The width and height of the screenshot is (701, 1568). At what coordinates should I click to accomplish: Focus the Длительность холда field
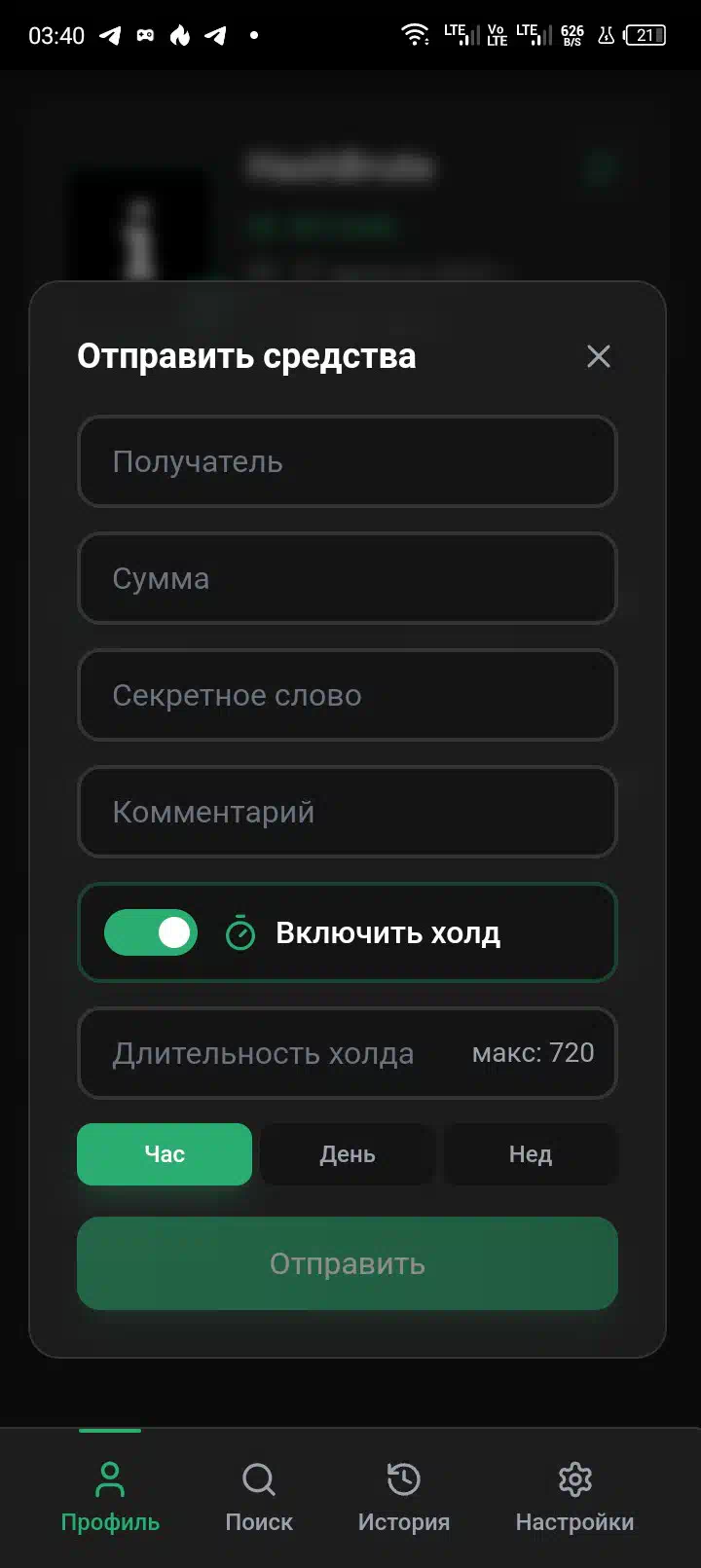click(282, 1053)
